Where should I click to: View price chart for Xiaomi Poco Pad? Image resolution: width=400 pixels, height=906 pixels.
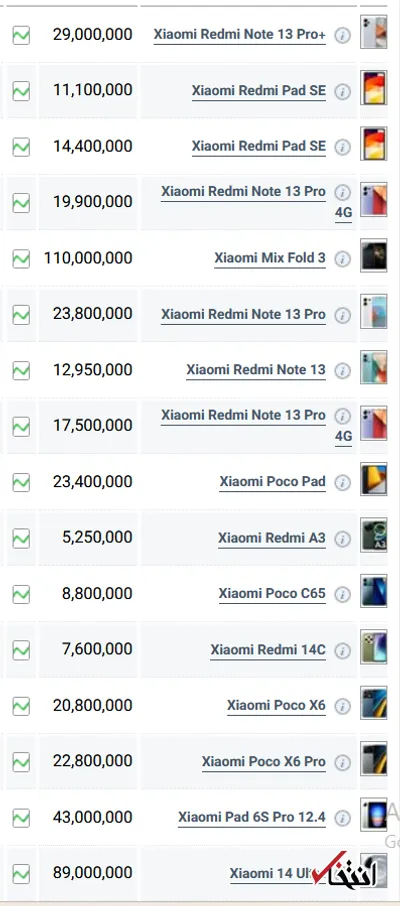click(x=21, y=482)
